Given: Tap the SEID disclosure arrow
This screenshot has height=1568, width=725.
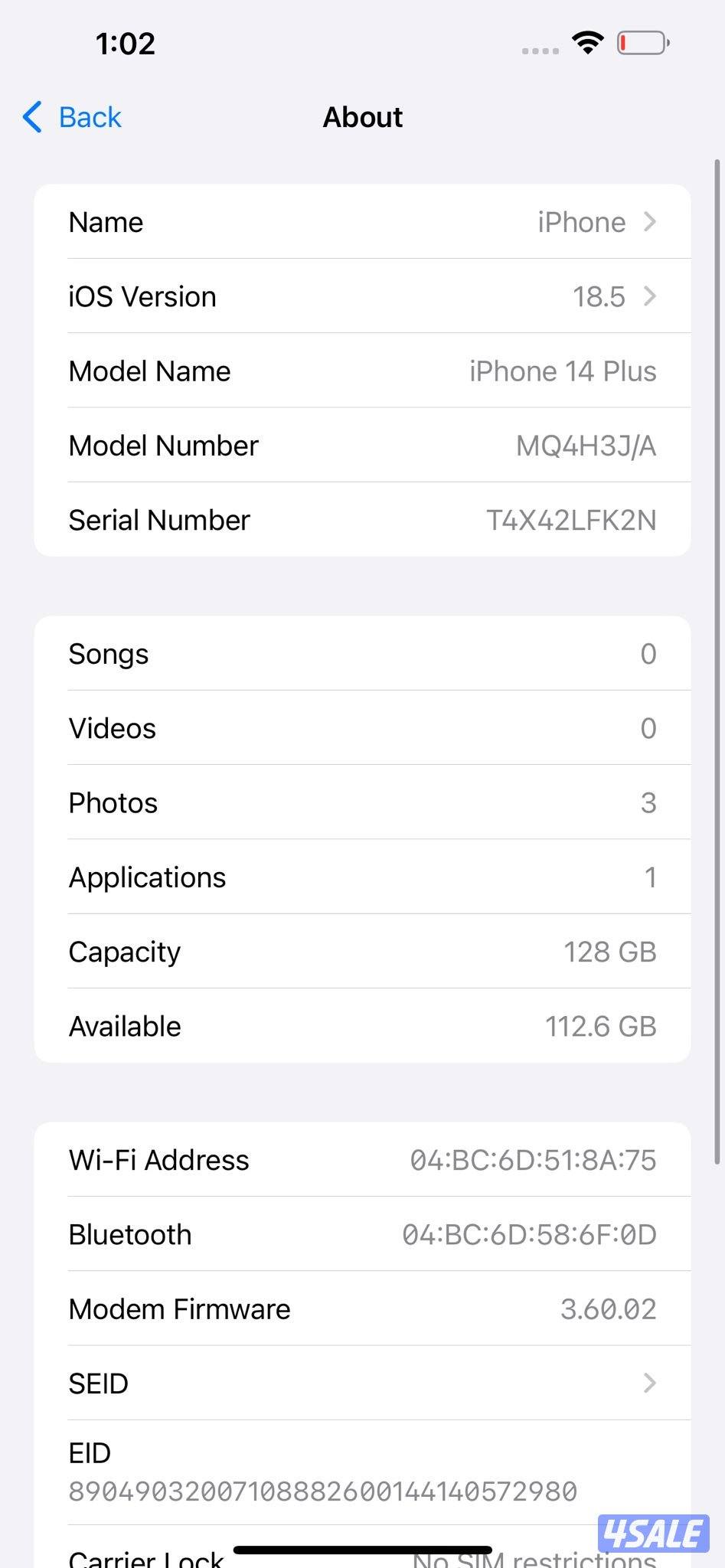Looking at the screenshot, I should tap(650, 1383).
